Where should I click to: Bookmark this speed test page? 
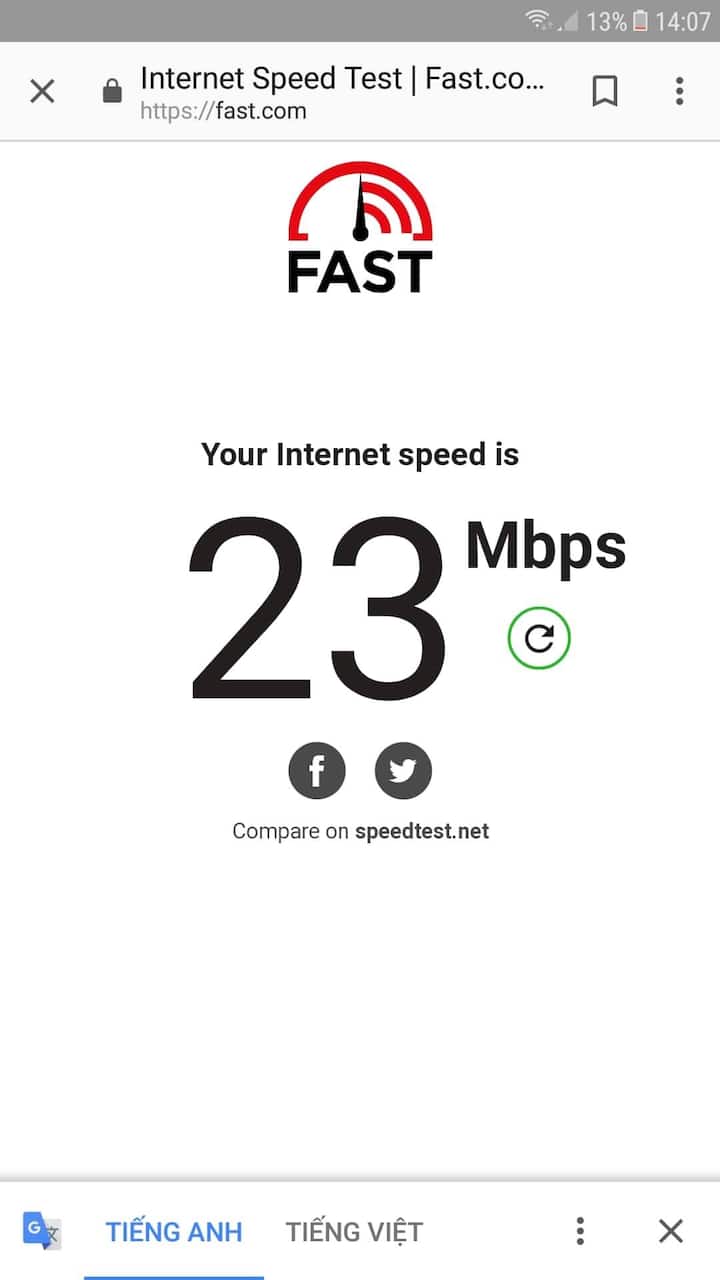604,92
